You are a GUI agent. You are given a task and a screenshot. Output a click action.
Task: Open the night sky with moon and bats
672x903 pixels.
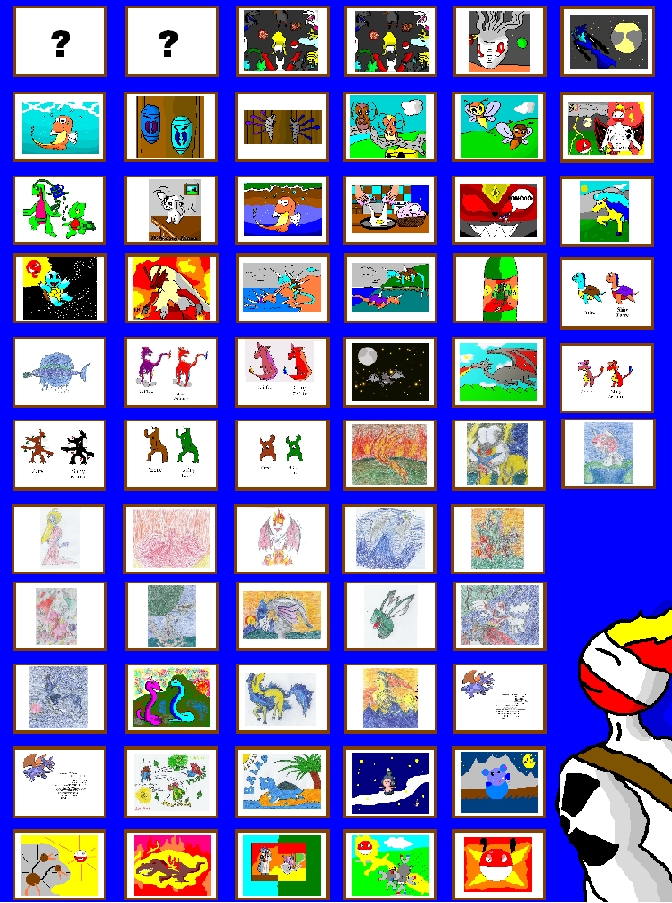(390, 372)
